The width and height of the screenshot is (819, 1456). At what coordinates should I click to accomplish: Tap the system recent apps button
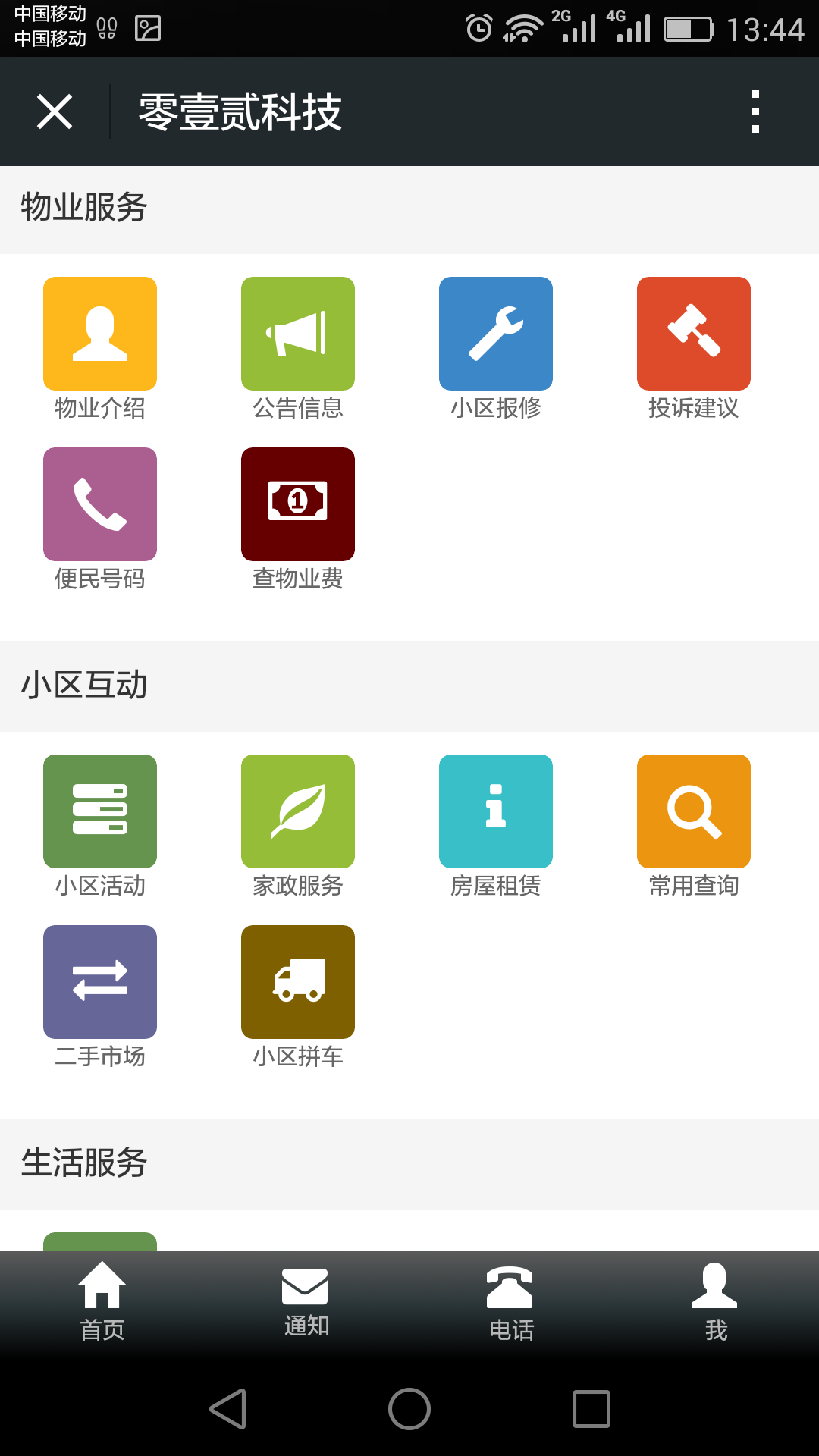click(591, 1409)
